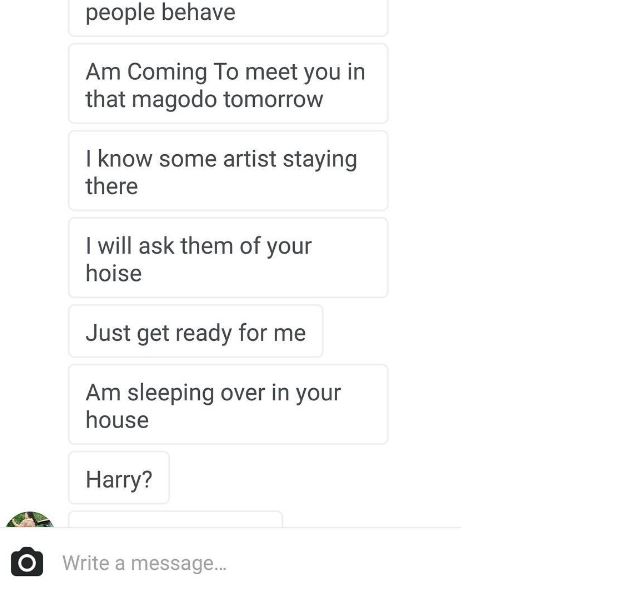Open the camera to send a photo

(x=27, y=563)
